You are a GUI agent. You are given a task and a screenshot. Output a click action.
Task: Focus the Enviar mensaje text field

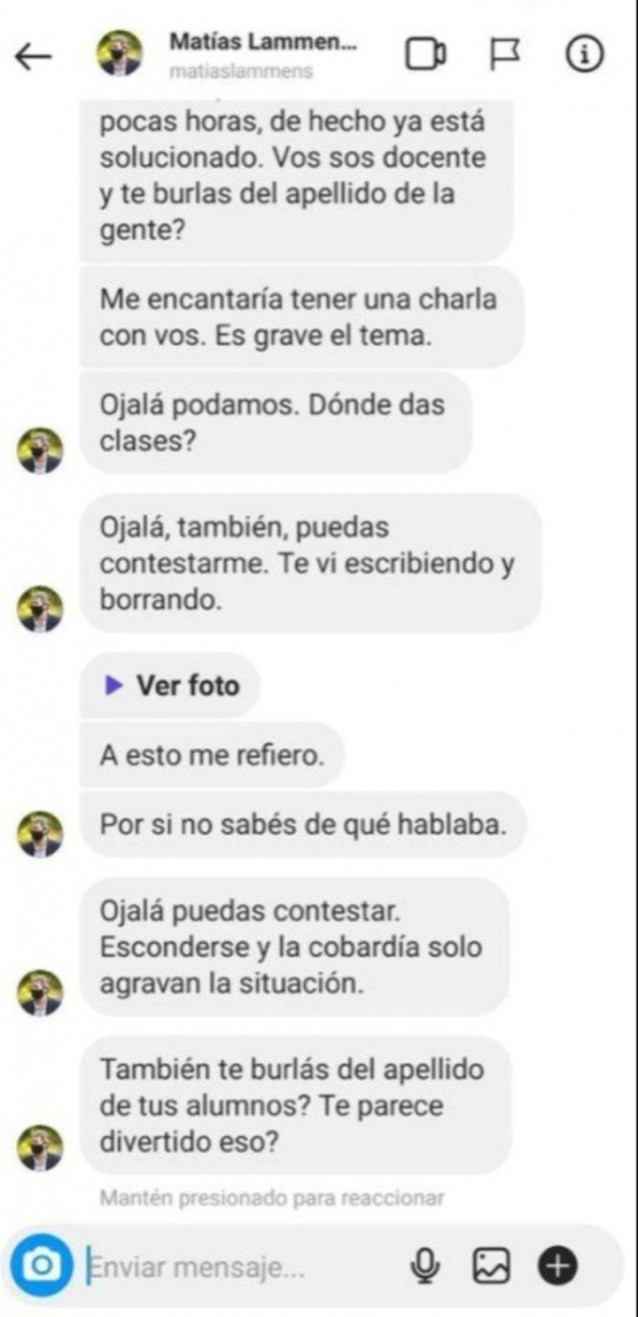click(240, 1268)
